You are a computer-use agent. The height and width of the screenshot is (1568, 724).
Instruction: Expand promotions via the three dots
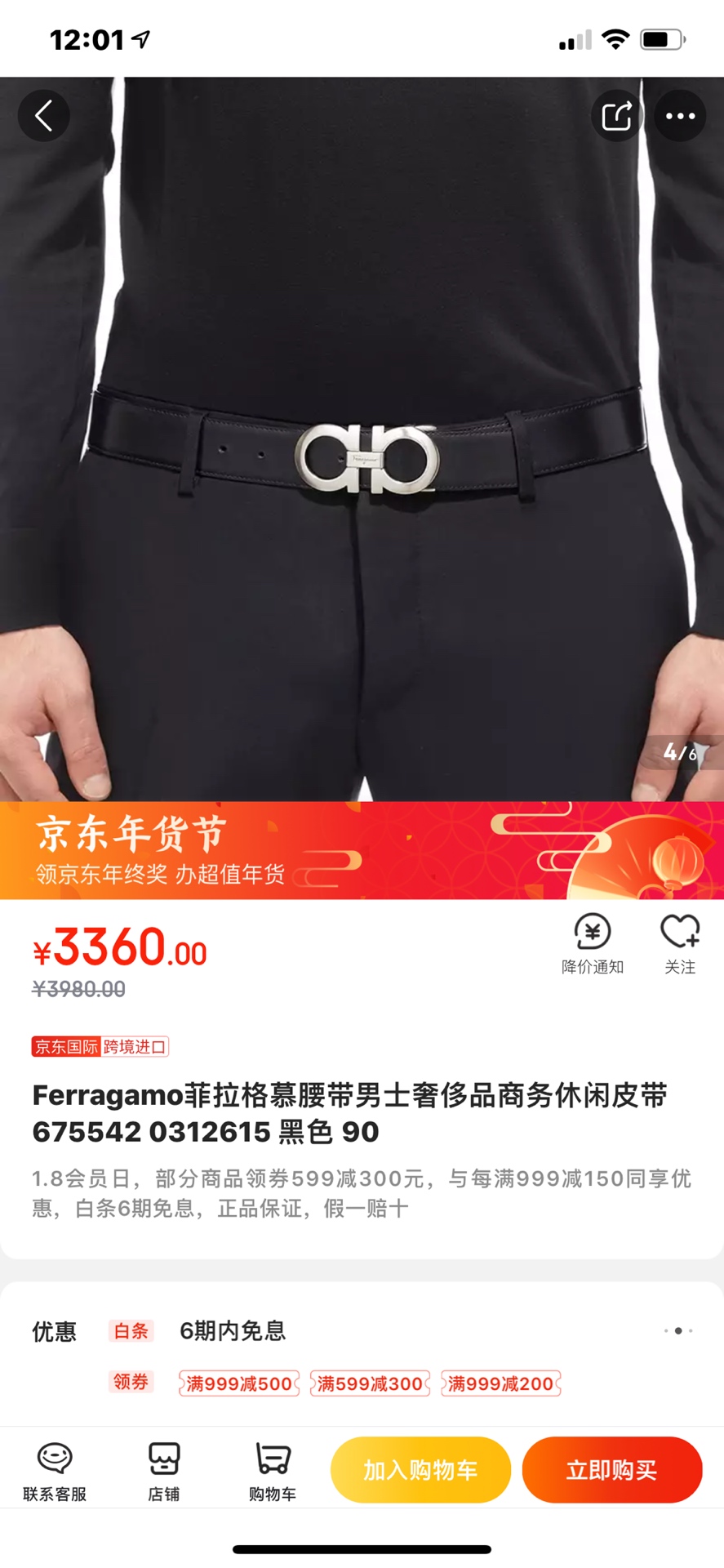click(678, 1331)
